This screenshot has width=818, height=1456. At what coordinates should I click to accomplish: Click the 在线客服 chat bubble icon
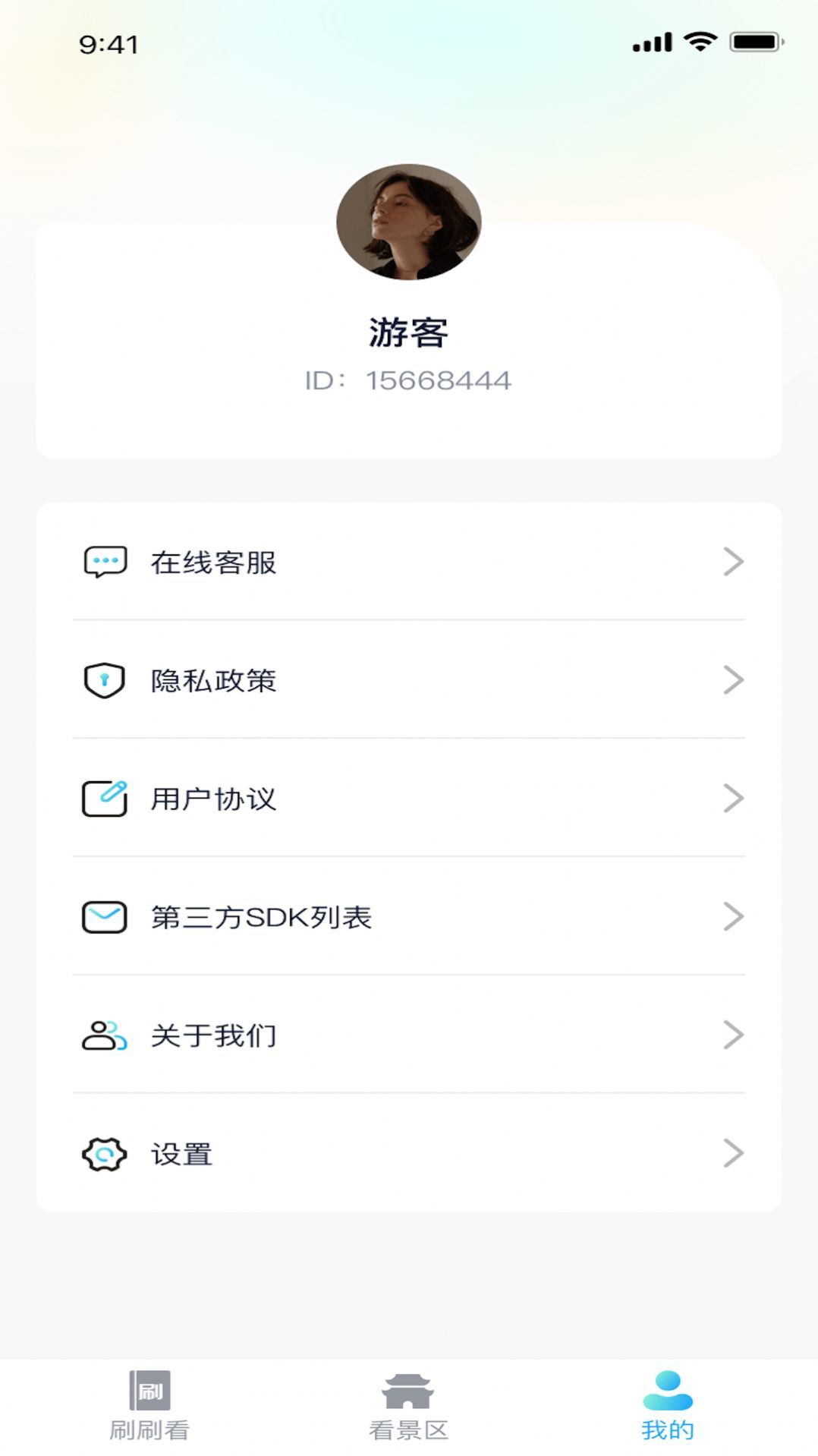(x=105, y=562)
